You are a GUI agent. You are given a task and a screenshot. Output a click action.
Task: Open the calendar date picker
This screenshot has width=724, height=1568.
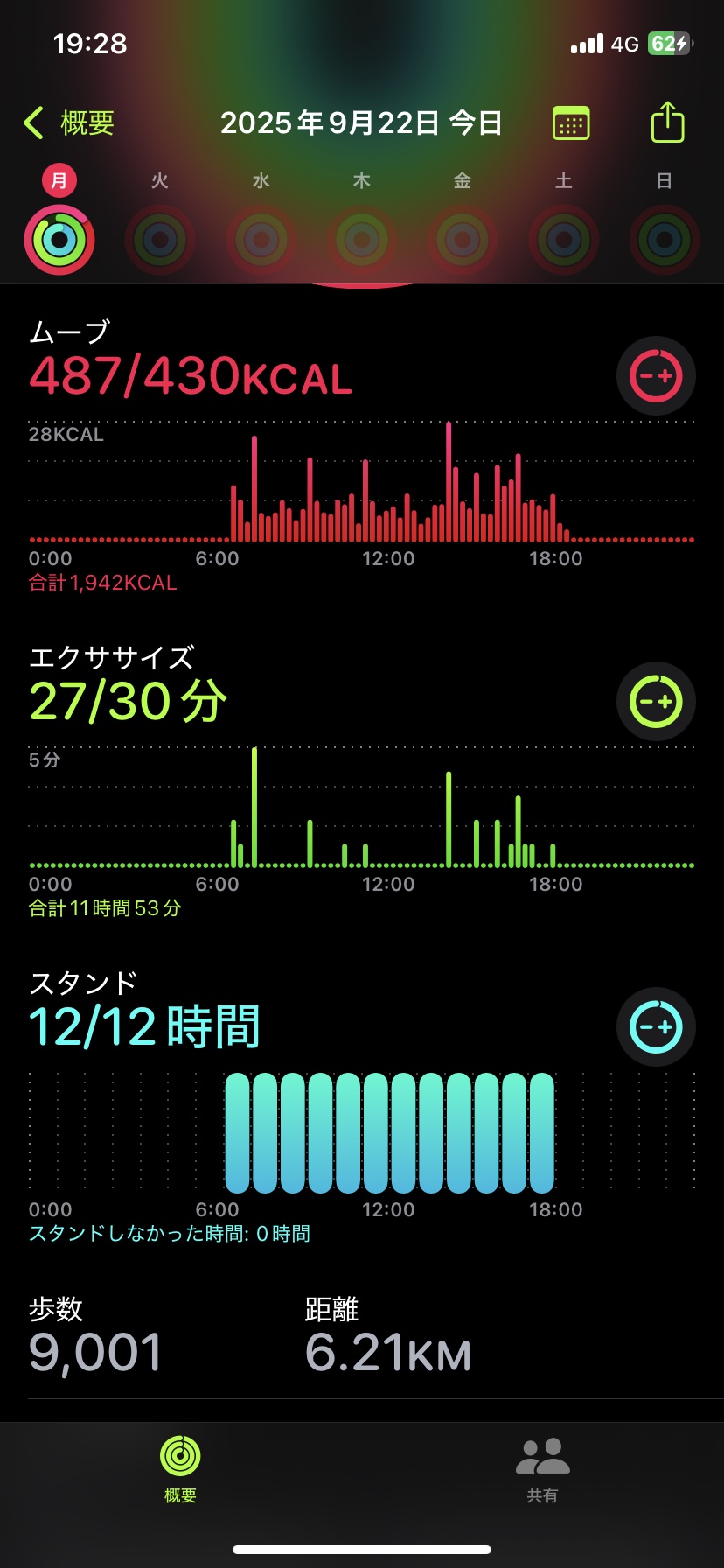[571, 123]
